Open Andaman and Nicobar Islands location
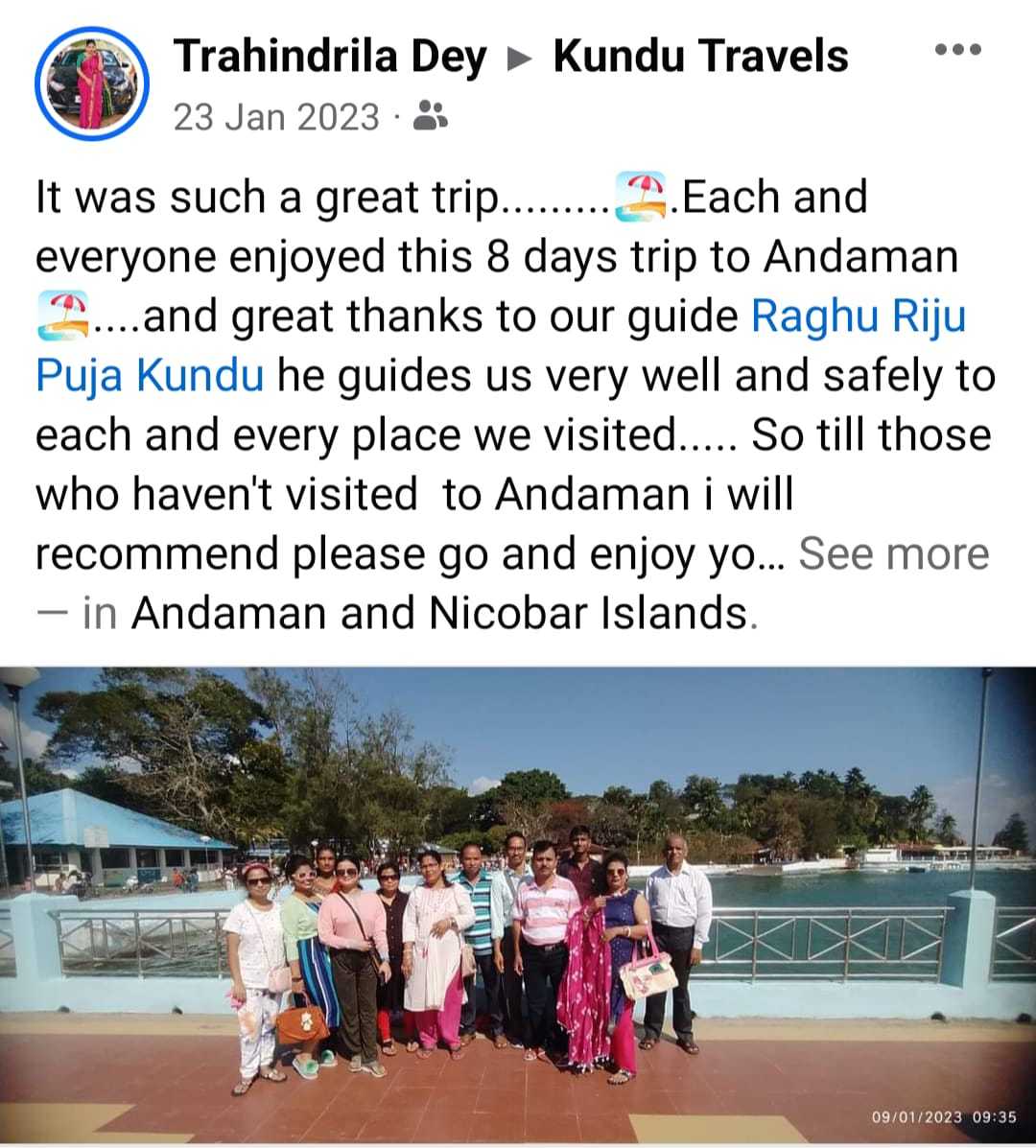 click(x=438, y=614)
